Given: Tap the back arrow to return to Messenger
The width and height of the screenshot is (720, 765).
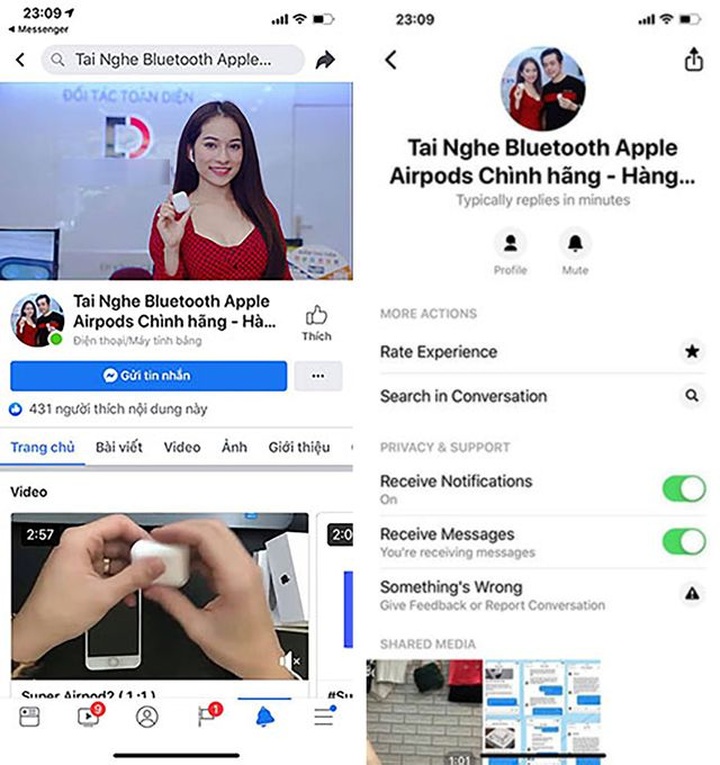Looking at the screenshot, I should tap(20, 60).
